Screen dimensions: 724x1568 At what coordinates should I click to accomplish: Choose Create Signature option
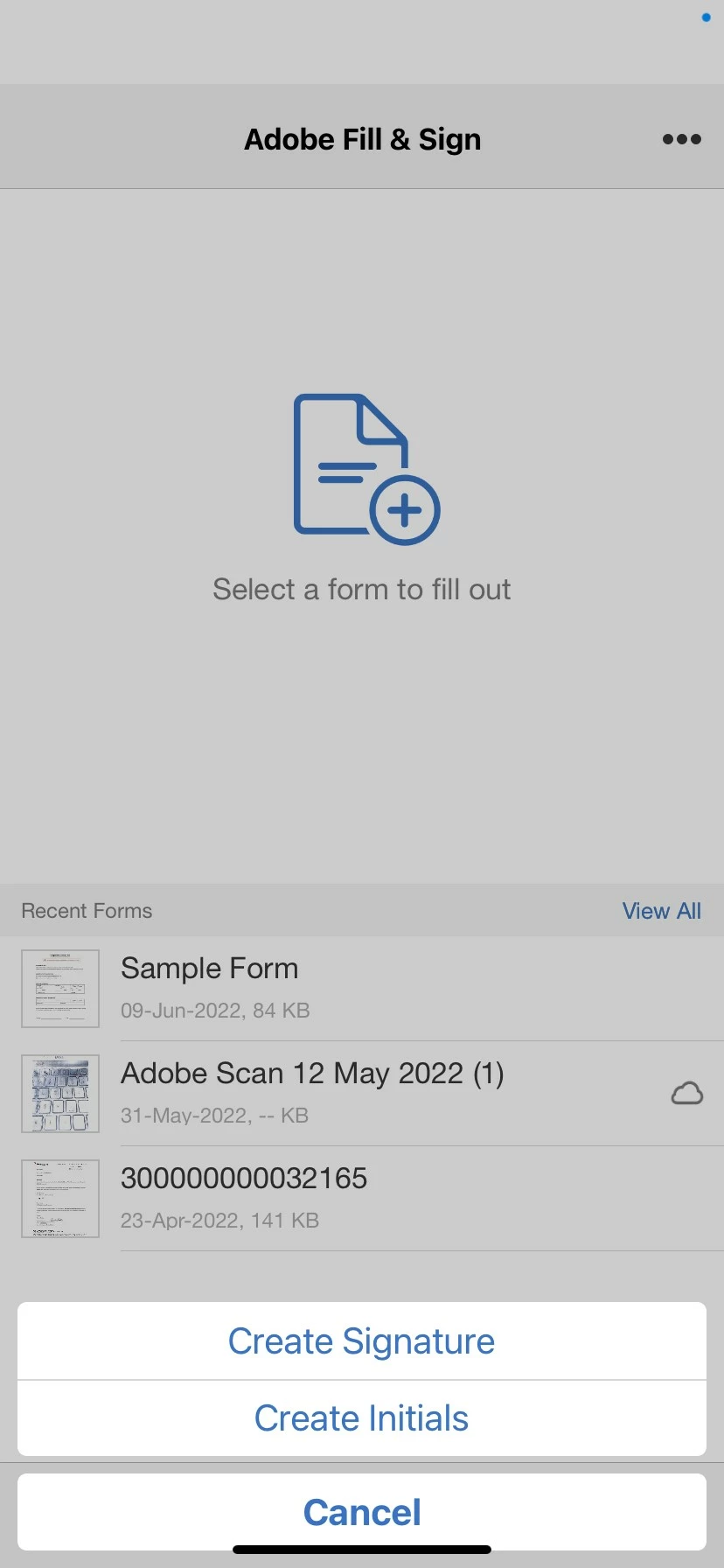click(361, 1341)
